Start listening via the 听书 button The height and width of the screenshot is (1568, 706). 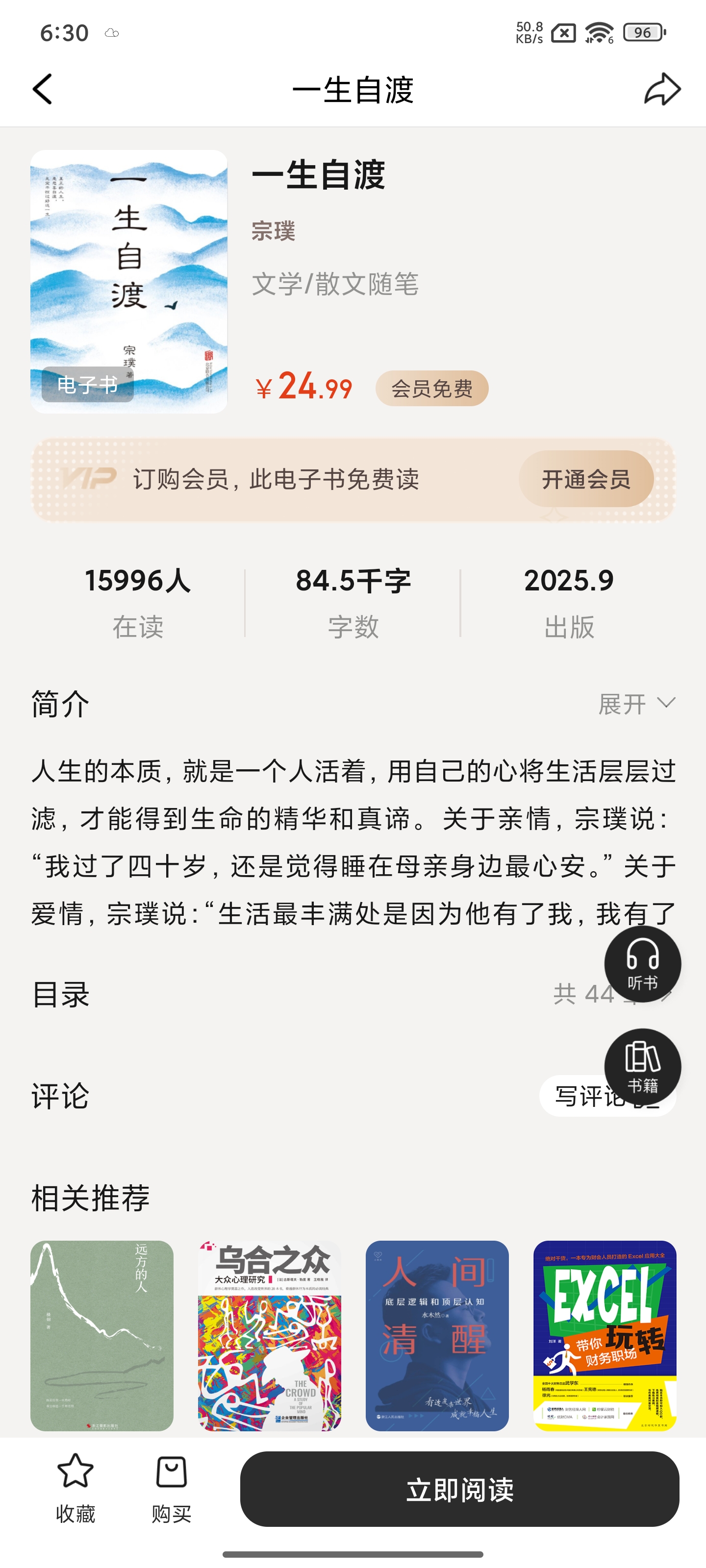(x=642, y=964)
